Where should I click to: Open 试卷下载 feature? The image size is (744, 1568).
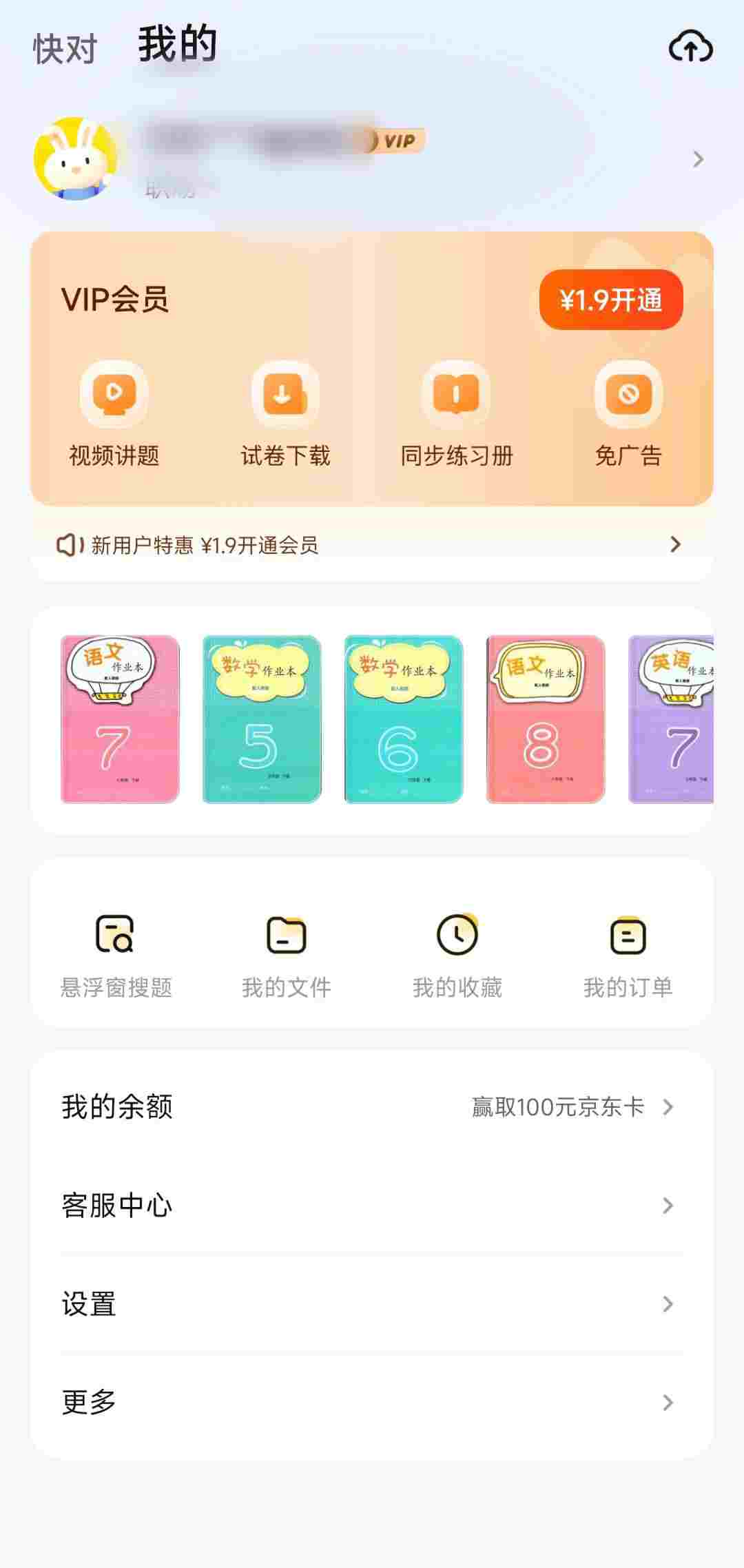pos(285,414)
